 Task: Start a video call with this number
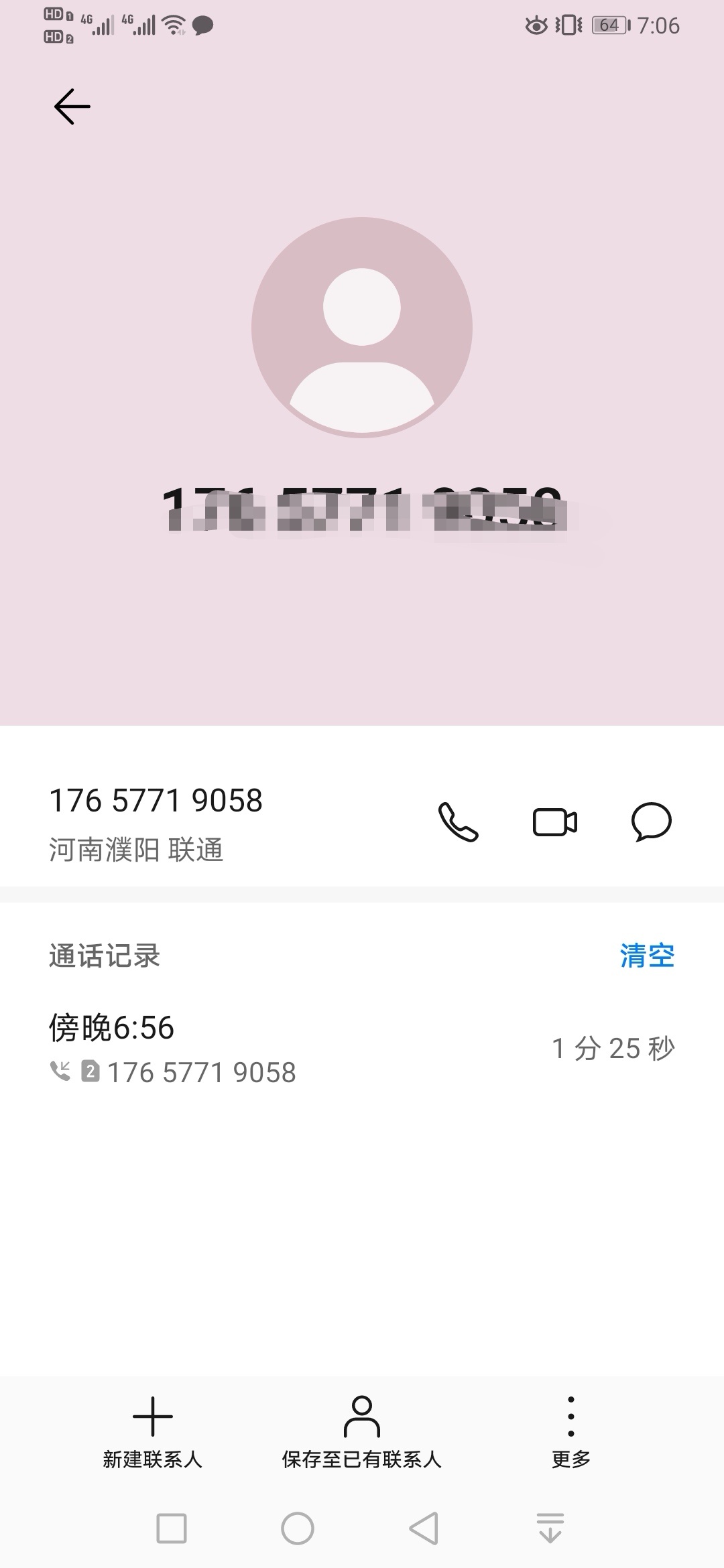555,822
